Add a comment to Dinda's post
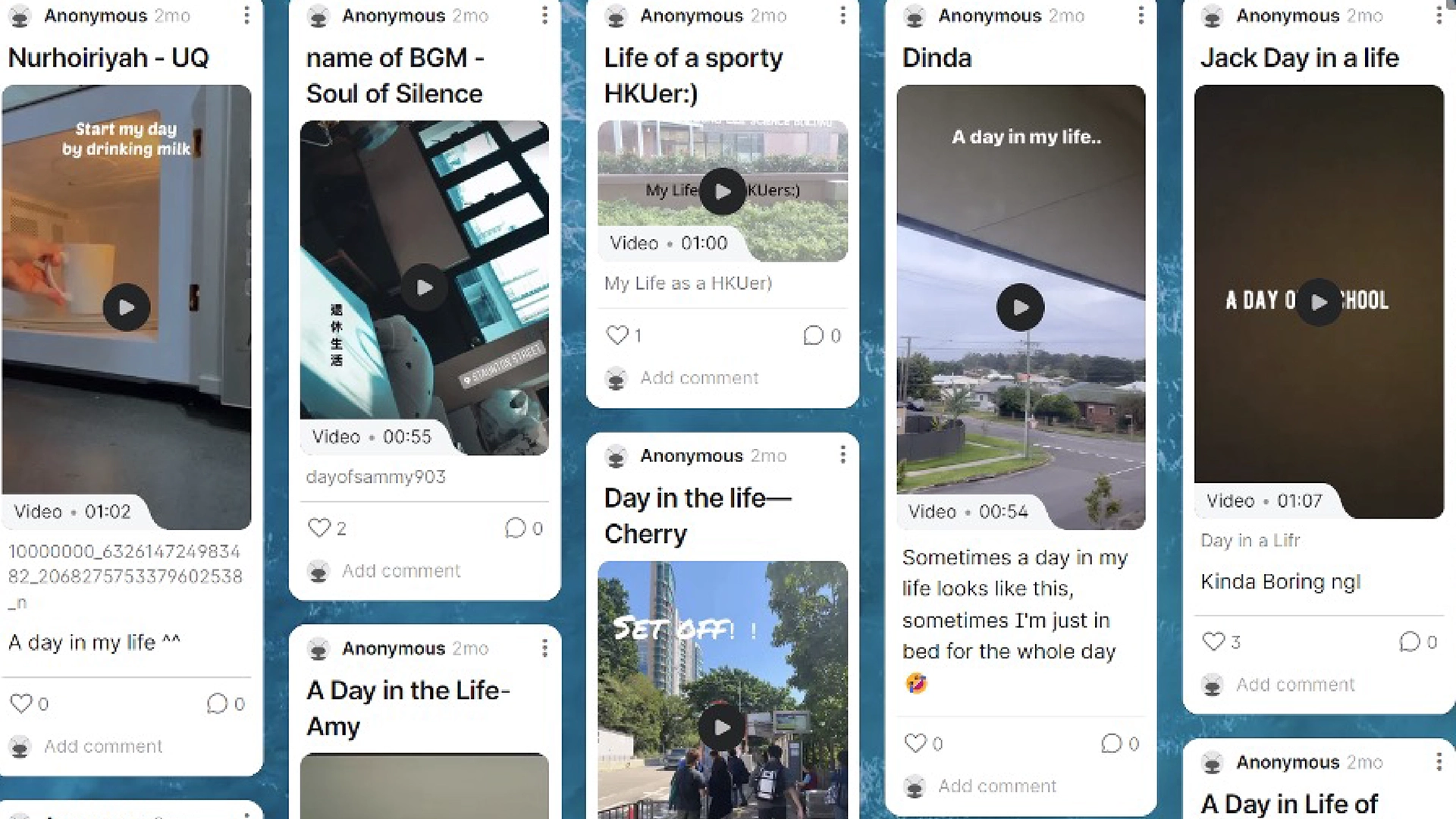 coord(996,786)
